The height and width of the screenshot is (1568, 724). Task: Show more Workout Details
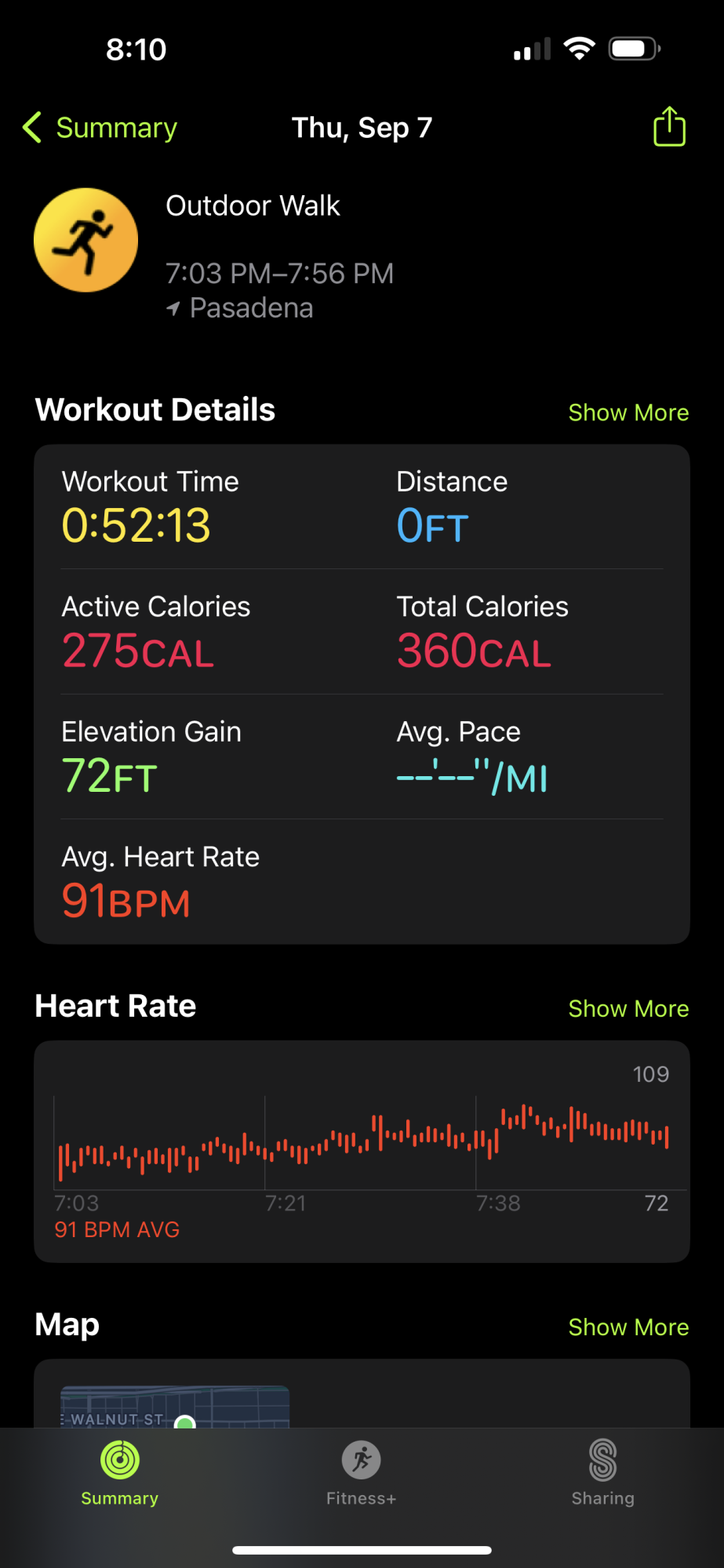pos(628,412)
